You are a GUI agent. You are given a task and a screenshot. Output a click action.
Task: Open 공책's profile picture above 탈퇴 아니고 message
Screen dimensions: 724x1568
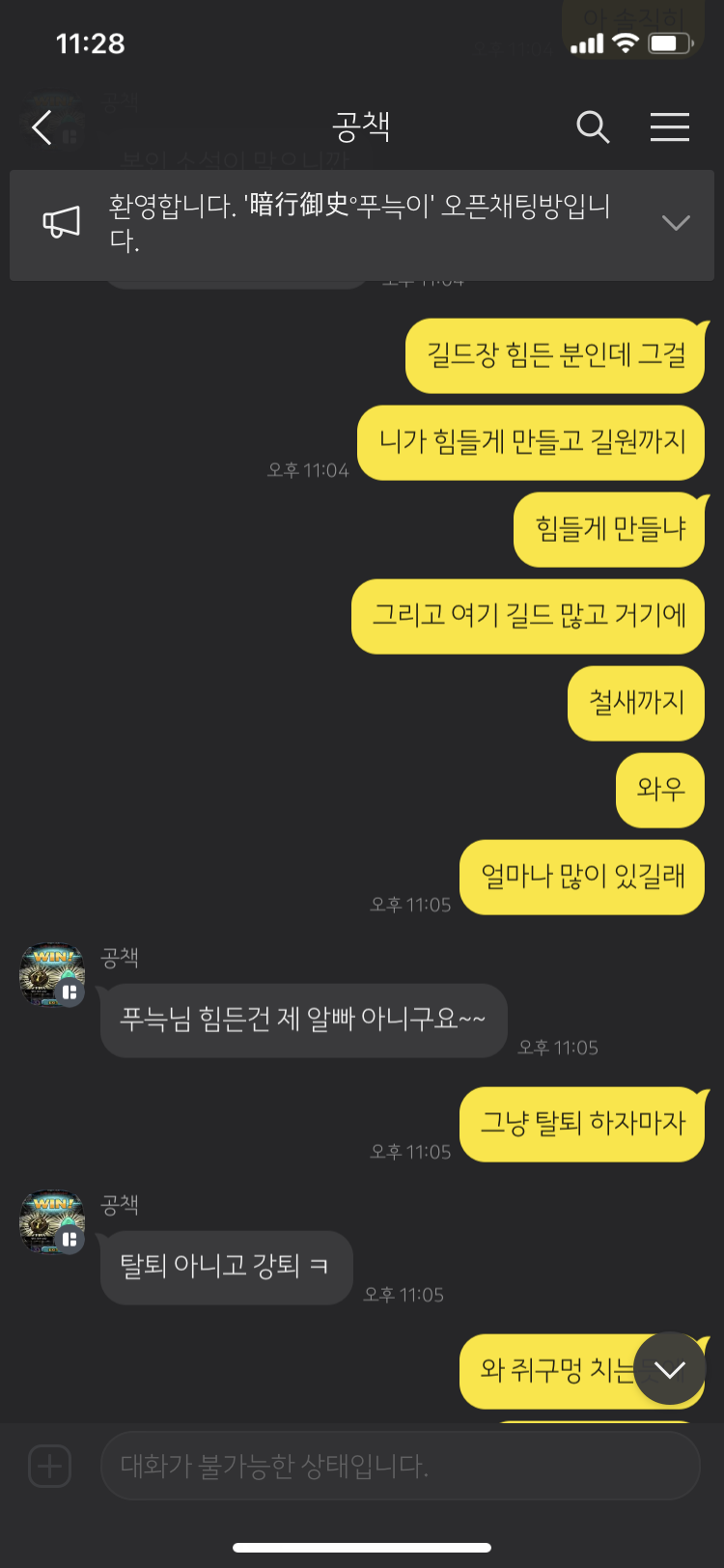point(52,1222)
